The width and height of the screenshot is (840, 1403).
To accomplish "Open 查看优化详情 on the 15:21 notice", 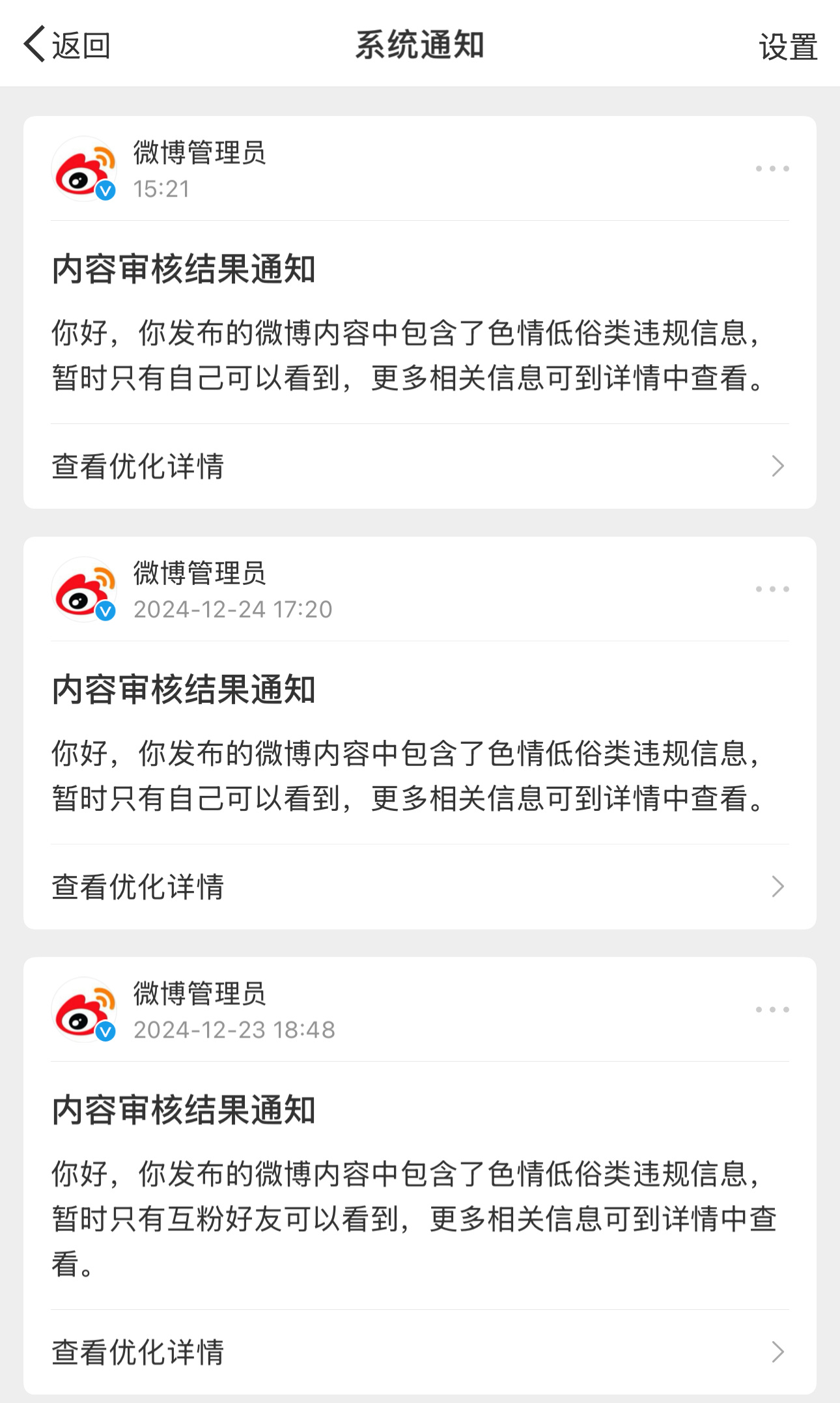I will click(x=420, y=466).
